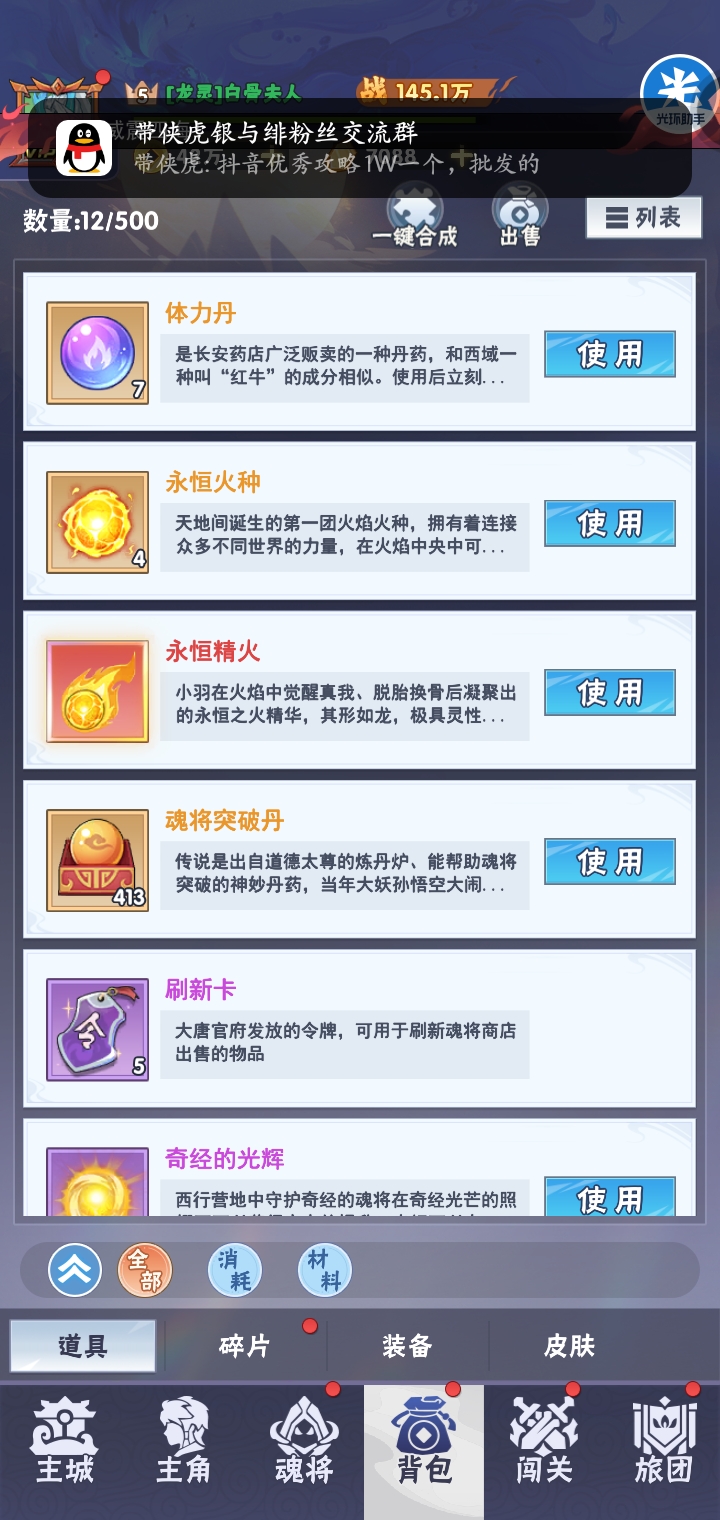The image size is (720, 1520).
Task: Switch to the 皮肤 tab
Action: pyautogui.click(x=569, y=1346)
